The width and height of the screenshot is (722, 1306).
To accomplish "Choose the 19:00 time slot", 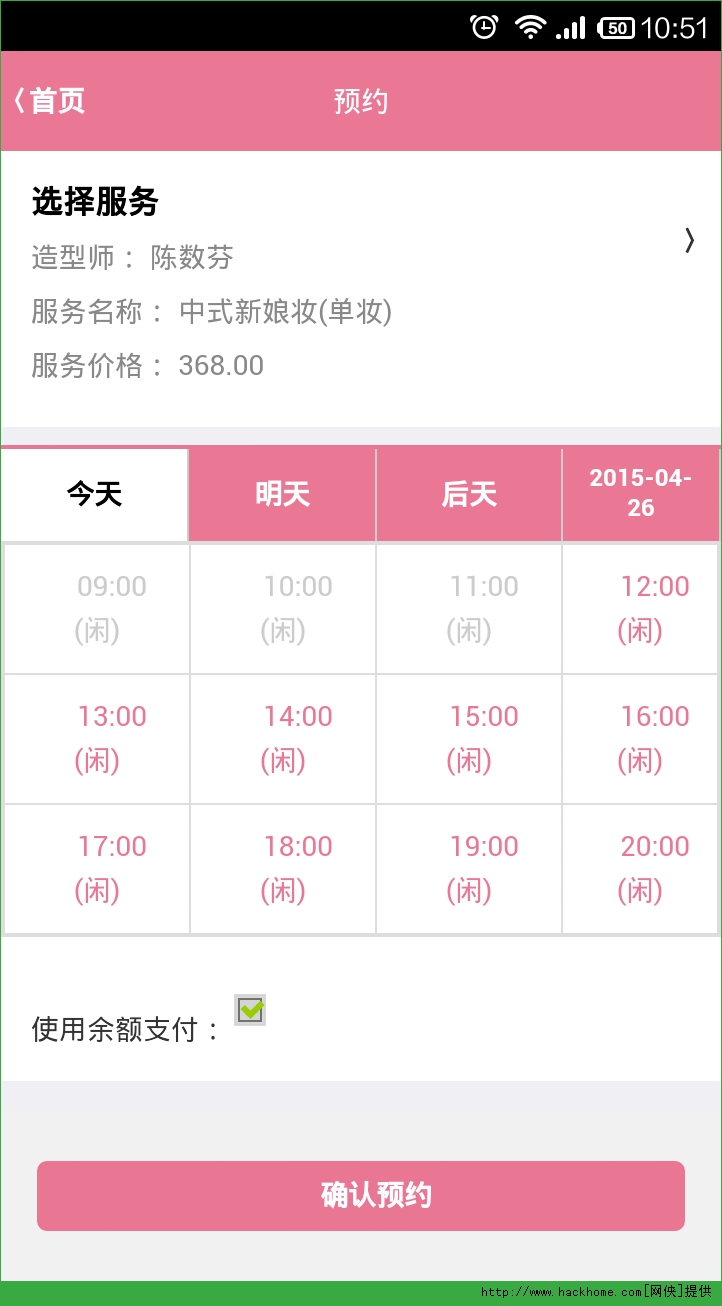I will (469, 869).
